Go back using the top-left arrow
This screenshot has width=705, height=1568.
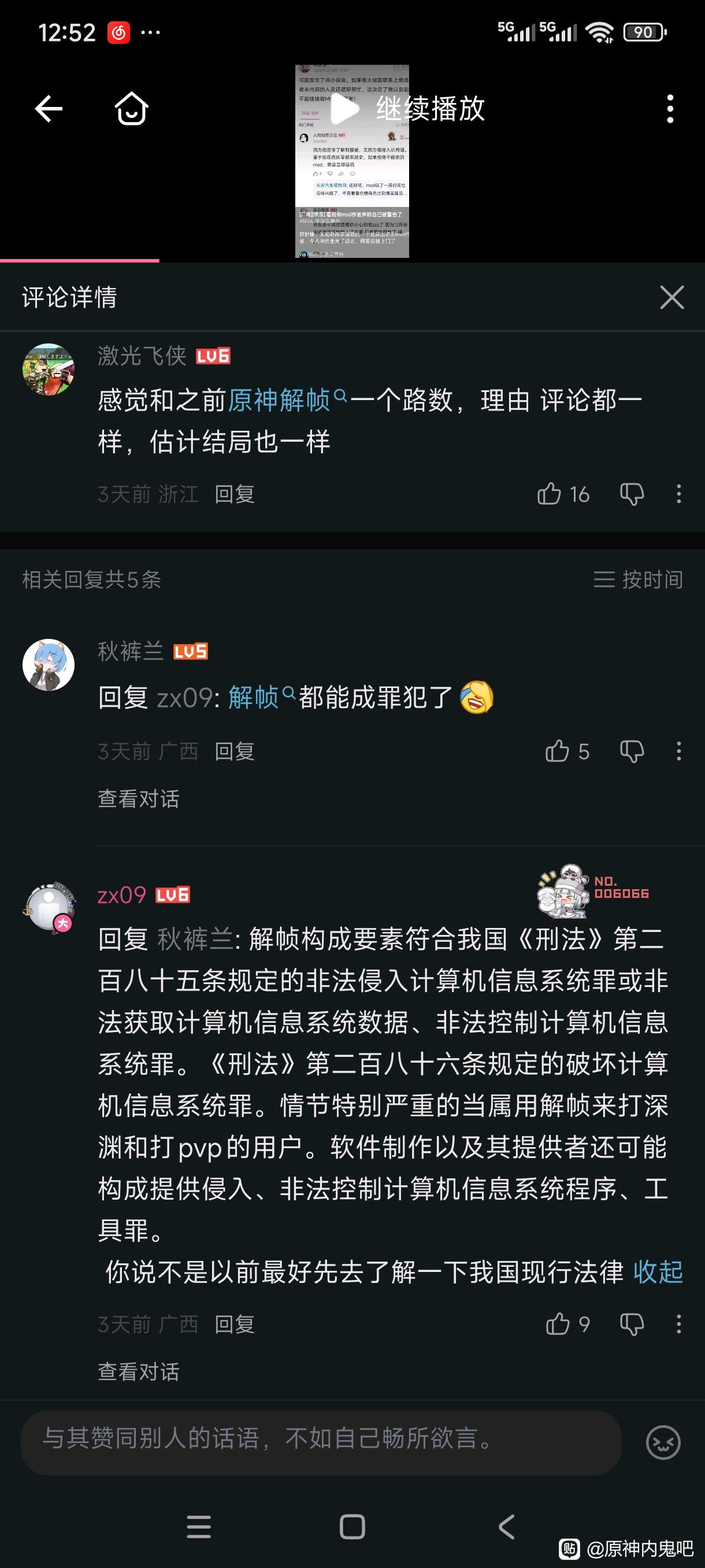(x=49, y=110)
